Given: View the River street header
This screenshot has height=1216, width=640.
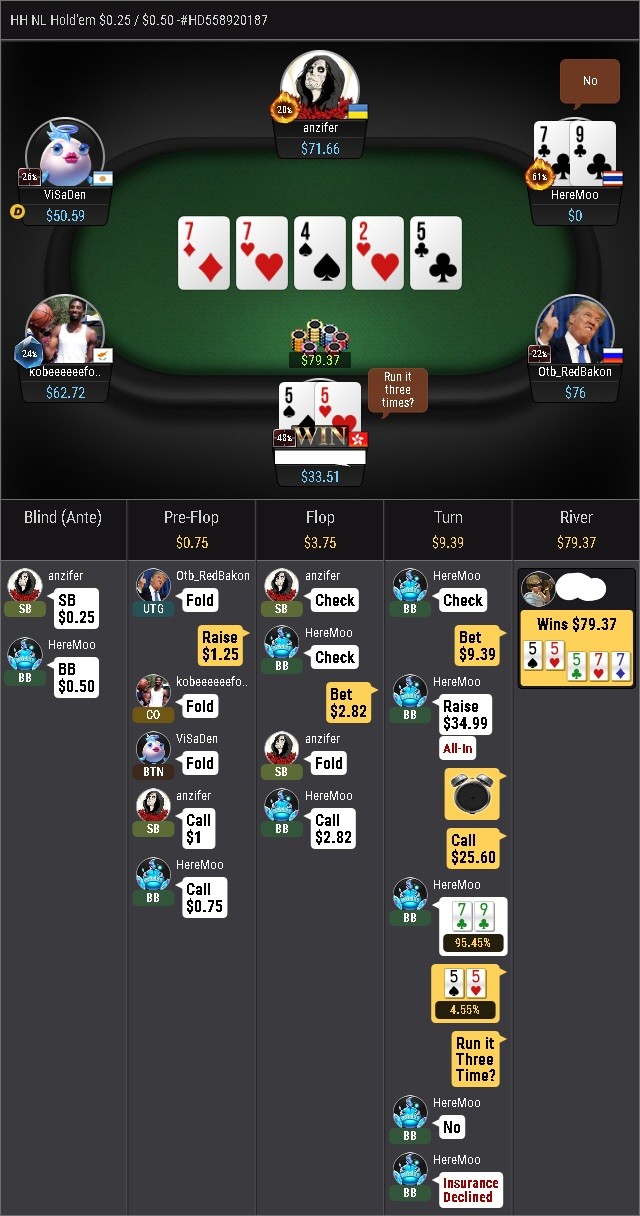Looking at the screenshot, I should click(576, 529).
